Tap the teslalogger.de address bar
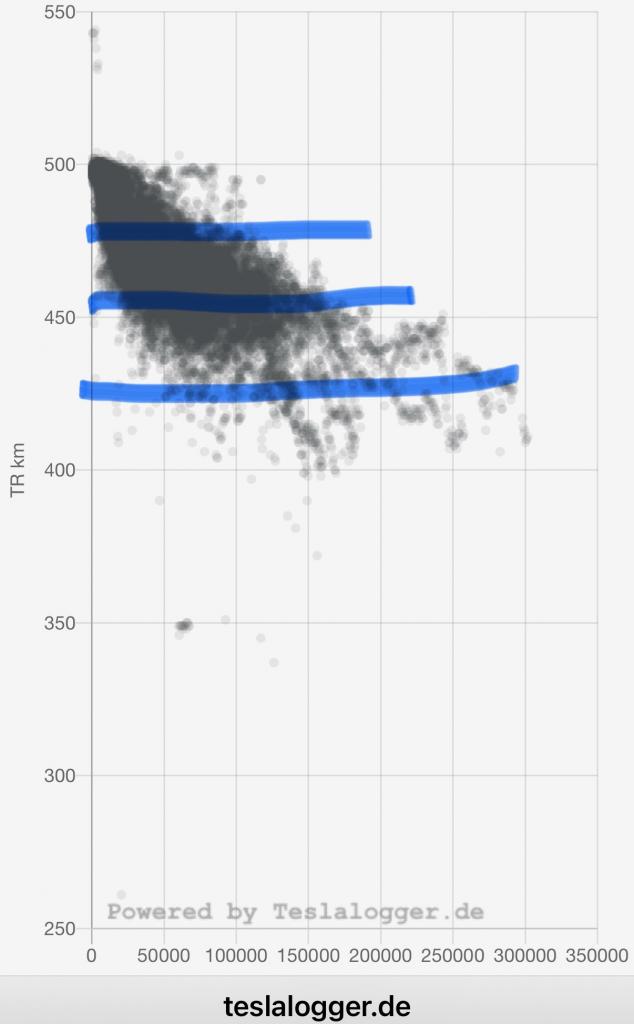 pyautogui.click(x=317, y=1004)
